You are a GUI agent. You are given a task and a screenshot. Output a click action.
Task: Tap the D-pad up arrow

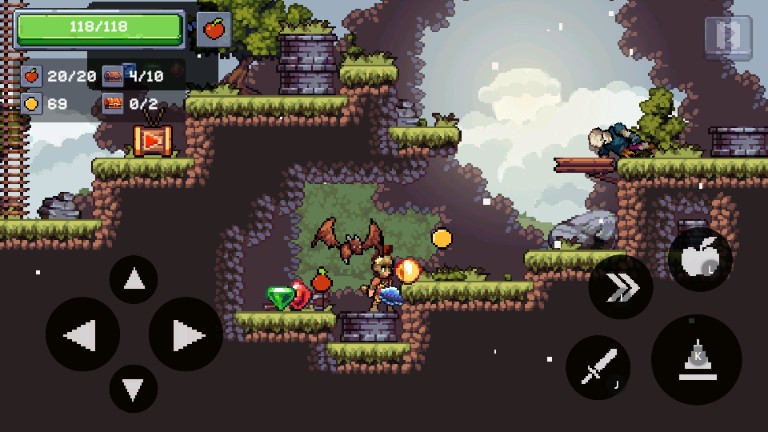tap(134, 280)
